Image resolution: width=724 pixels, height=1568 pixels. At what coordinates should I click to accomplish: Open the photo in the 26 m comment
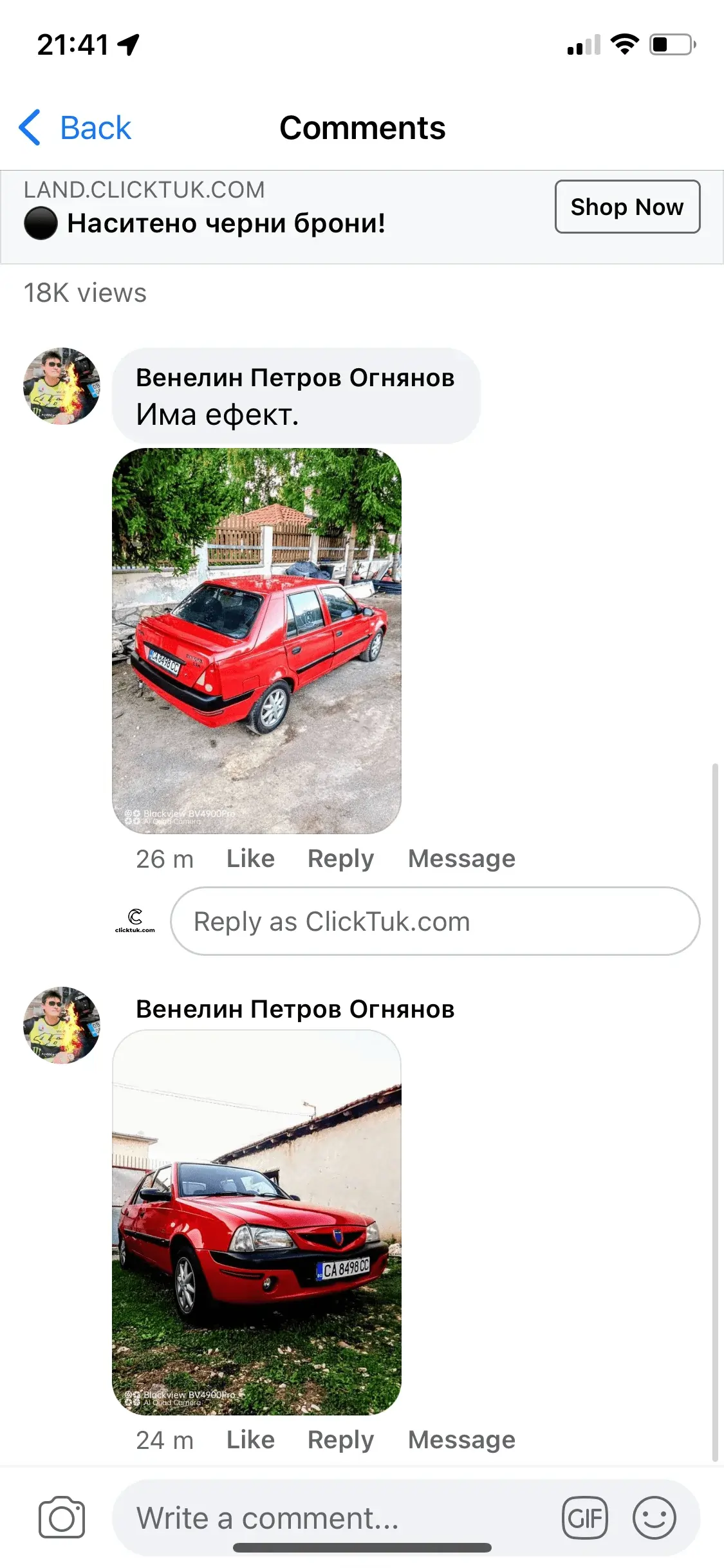click(x=257, y=640)
